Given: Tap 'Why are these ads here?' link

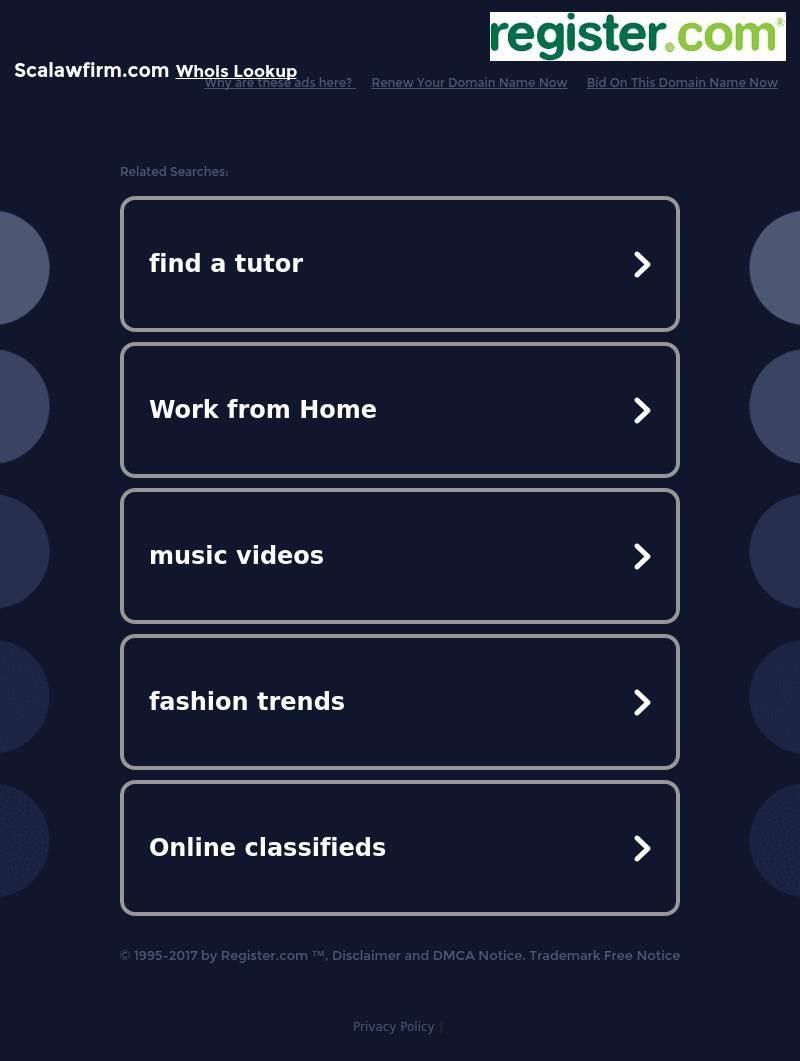Looking at the screenshot, I should [x=279, y=84].
